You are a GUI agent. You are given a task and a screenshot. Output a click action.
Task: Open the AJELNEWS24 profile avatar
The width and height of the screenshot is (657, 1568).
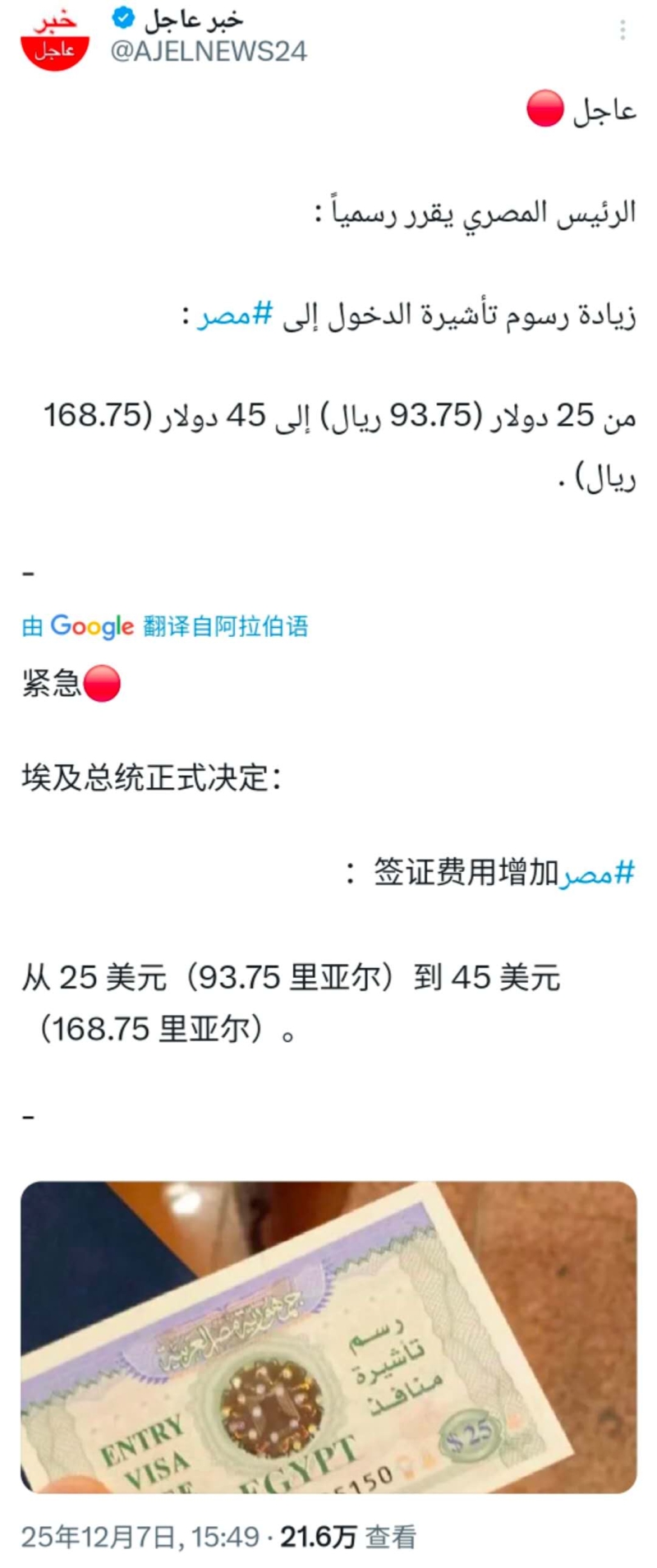(54, 39)
